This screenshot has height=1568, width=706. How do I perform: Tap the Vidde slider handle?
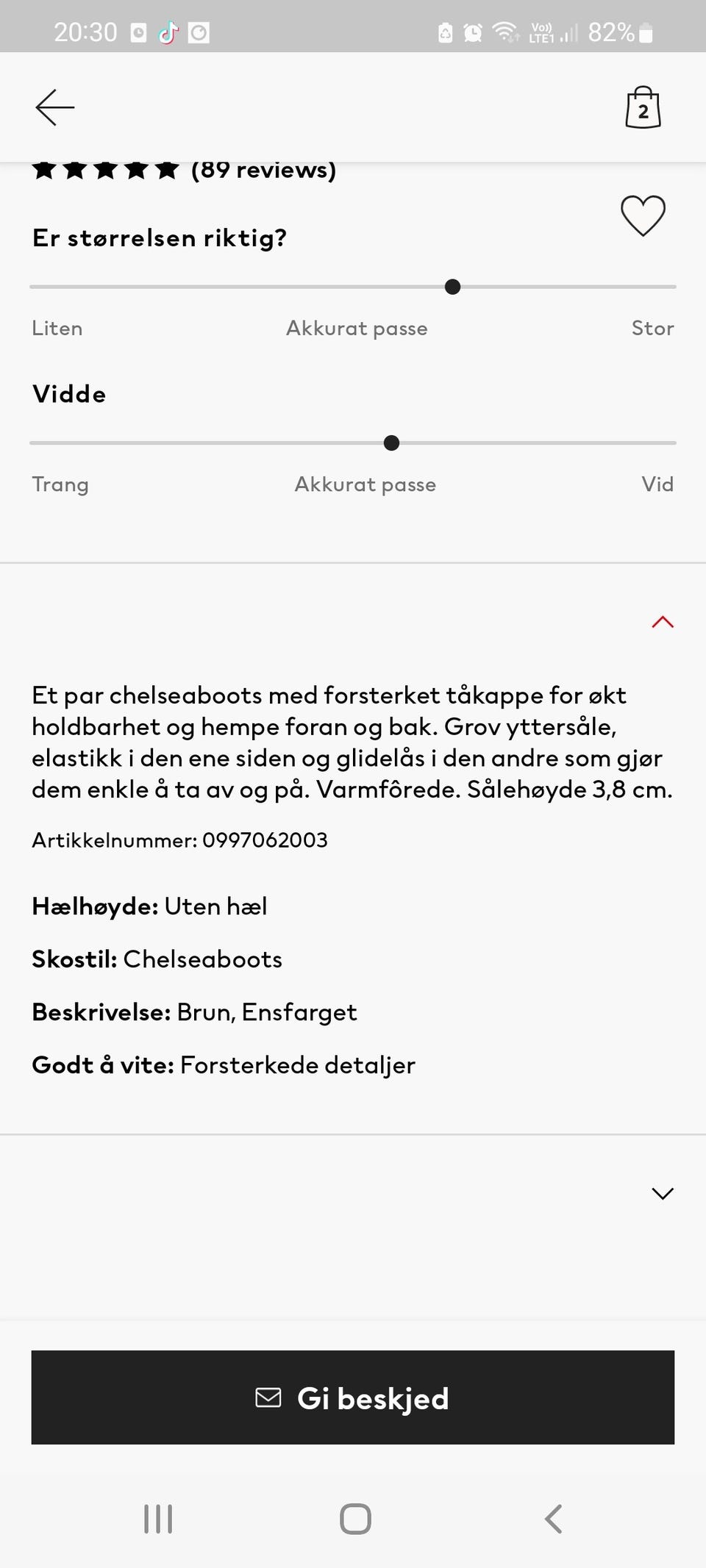[x=391, y=443]
